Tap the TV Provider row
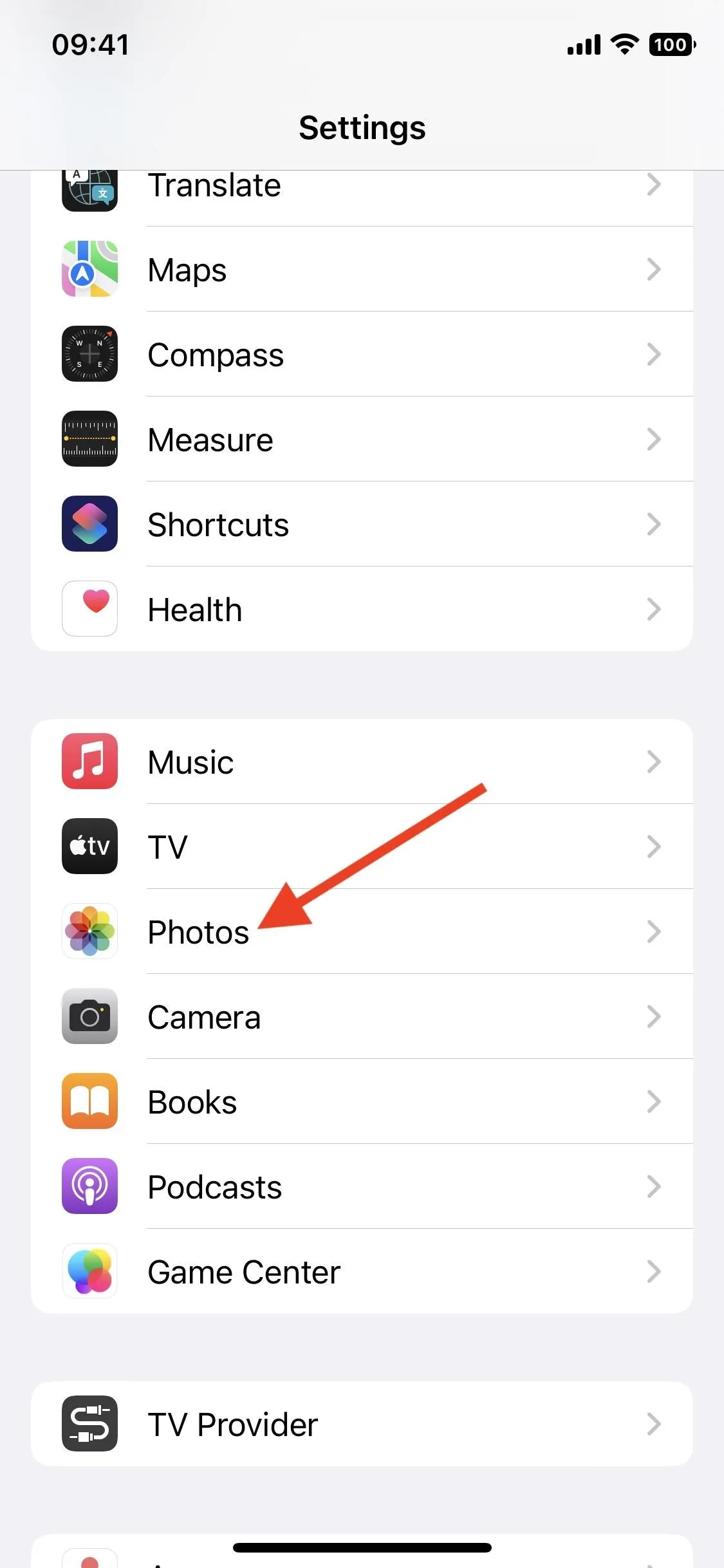Screen dimensions: 724x1568 [x=362, y=1424]
